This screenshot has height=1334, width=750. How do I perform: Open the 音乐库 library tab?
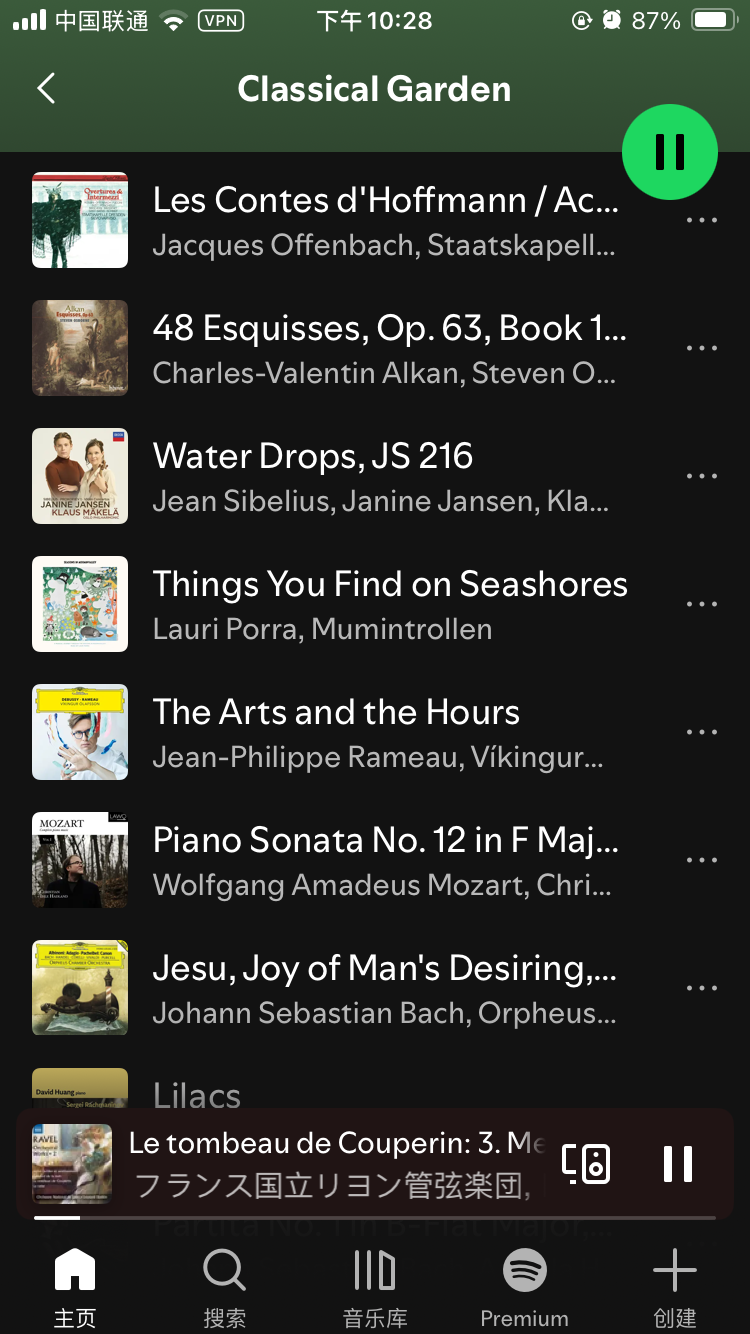click(375, 1287)
